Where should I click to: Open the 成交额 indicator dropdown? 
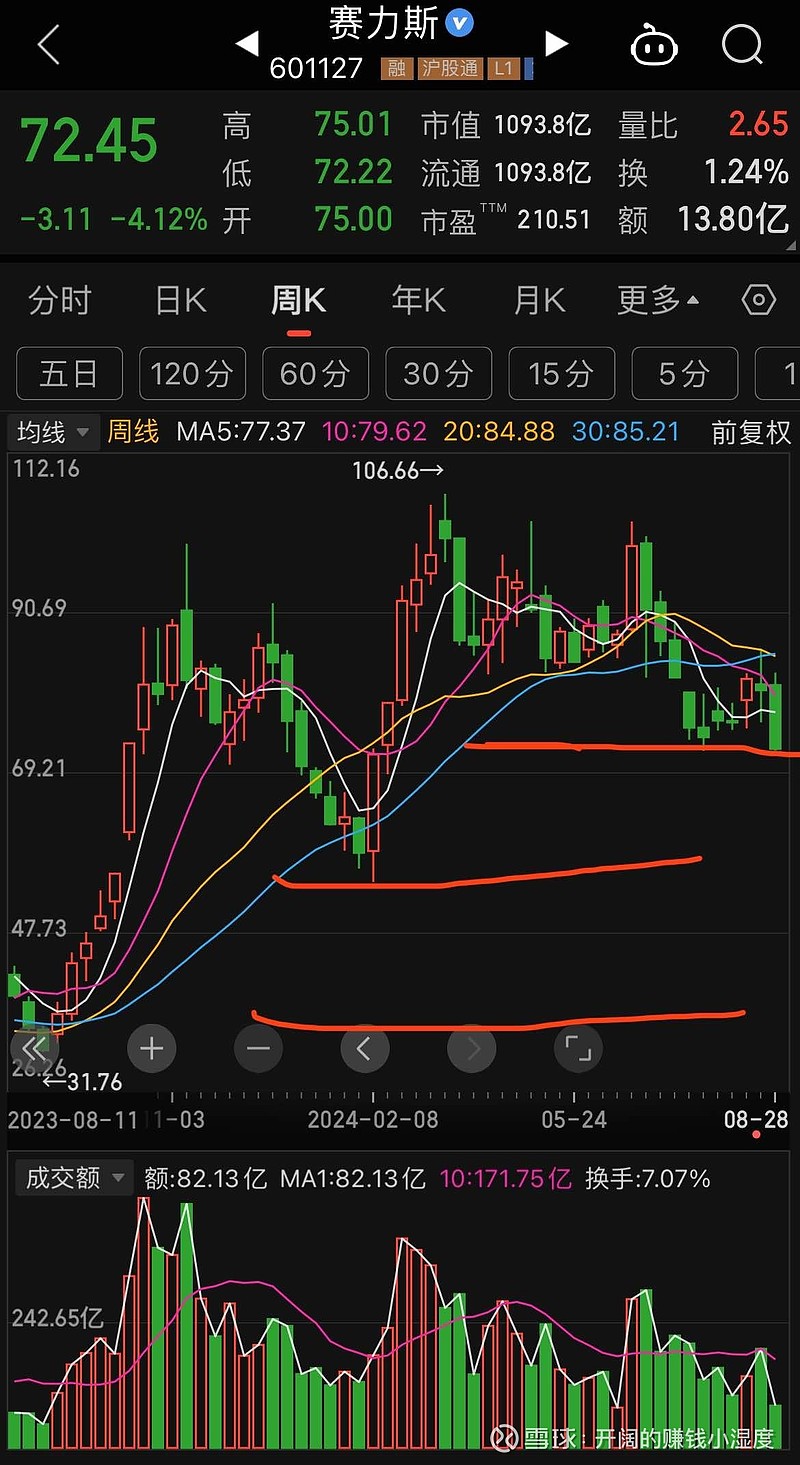point(74,1178)
